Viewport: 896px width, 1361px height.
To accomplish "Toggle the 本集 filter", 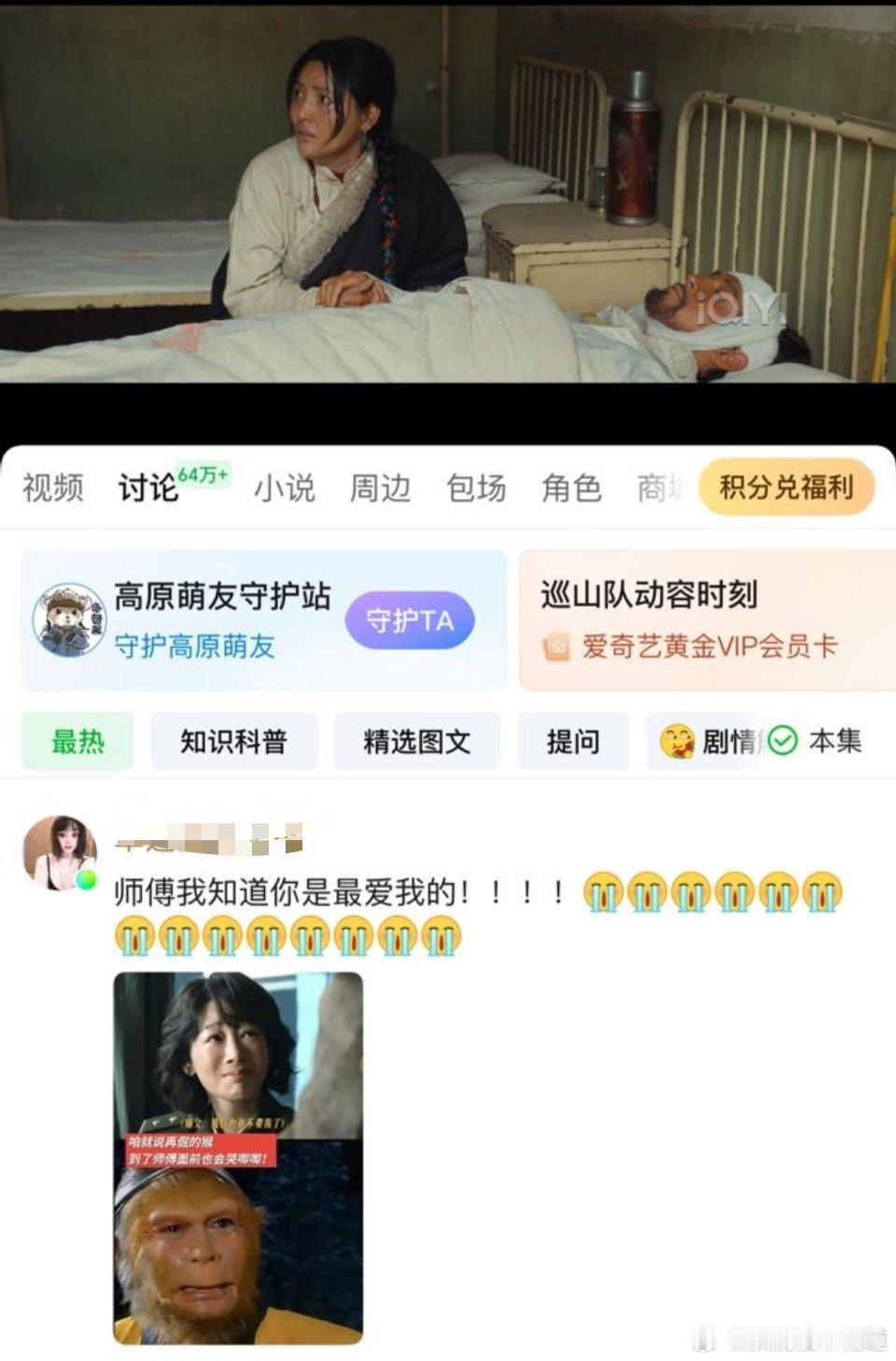I will (x=837, y=741).
